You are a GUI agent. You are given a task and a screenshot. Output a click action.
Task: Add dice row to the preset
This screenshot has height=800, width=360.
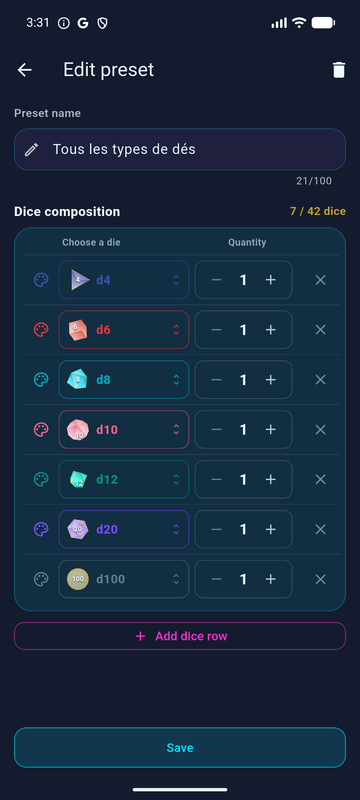click(179, 636)
